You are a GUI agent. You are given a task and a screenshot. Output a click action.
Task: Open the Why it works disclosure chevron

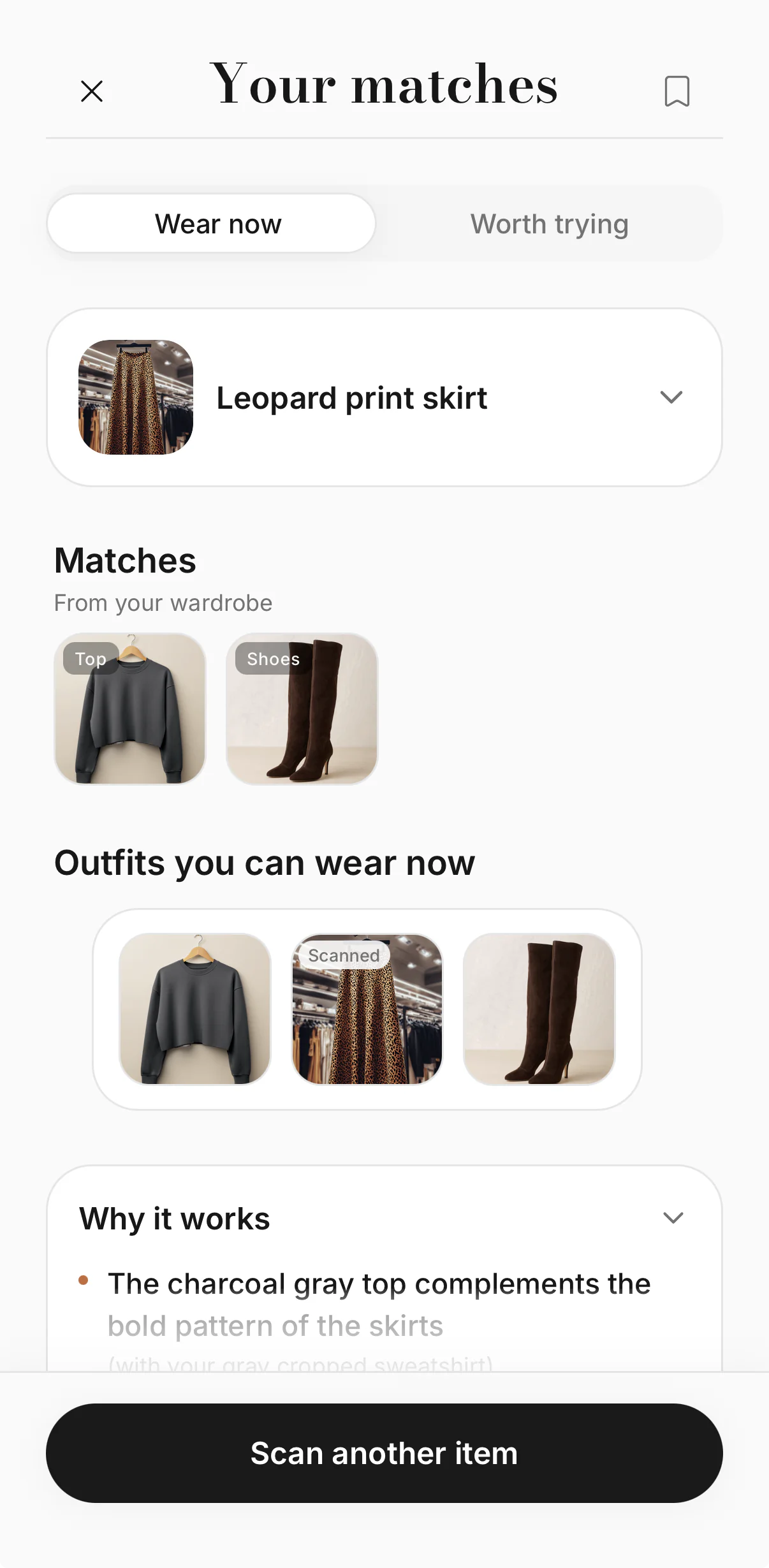tap(673, 1217)
